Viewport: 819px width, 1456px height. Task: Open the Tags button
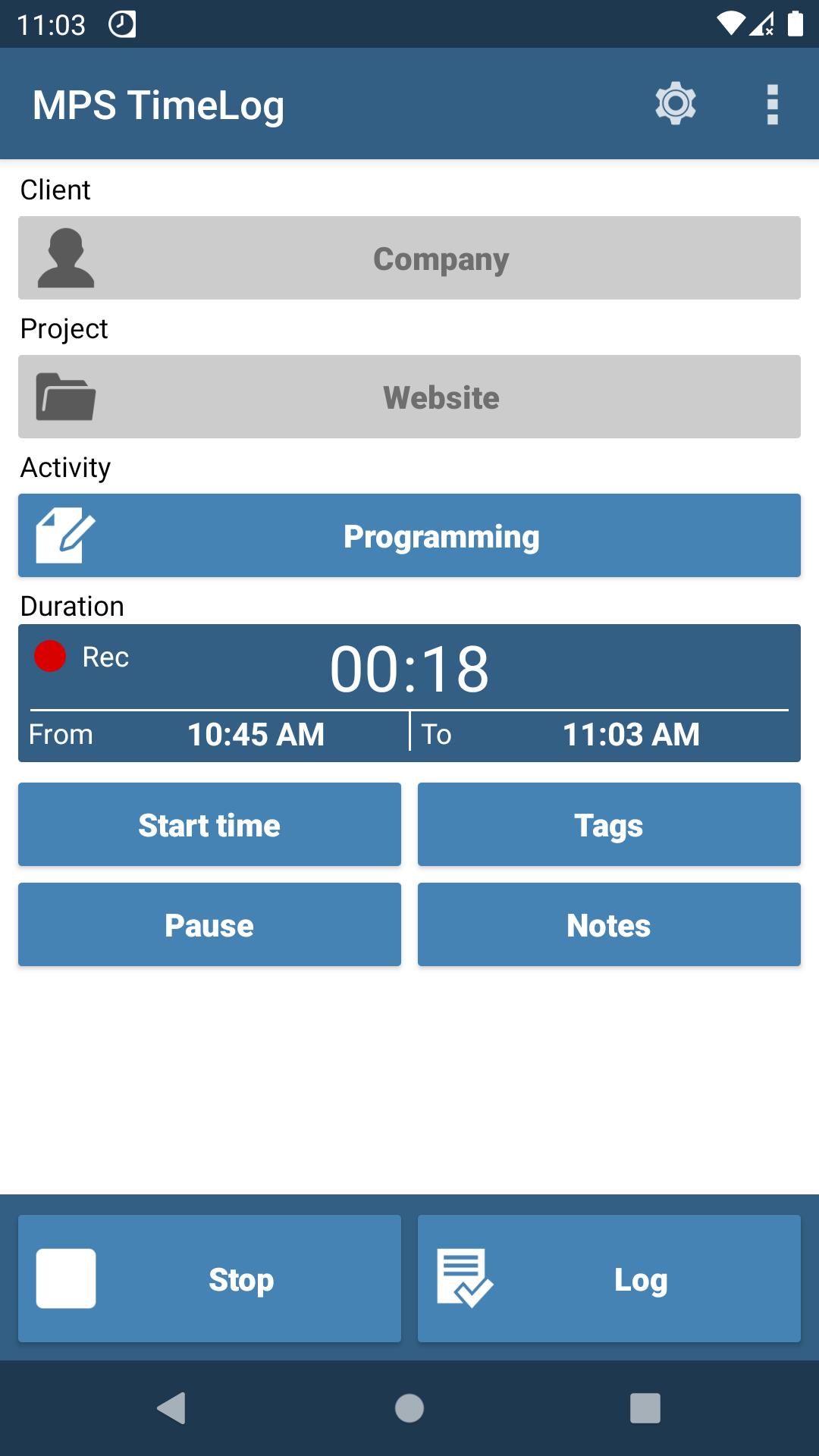pos(609,824)
